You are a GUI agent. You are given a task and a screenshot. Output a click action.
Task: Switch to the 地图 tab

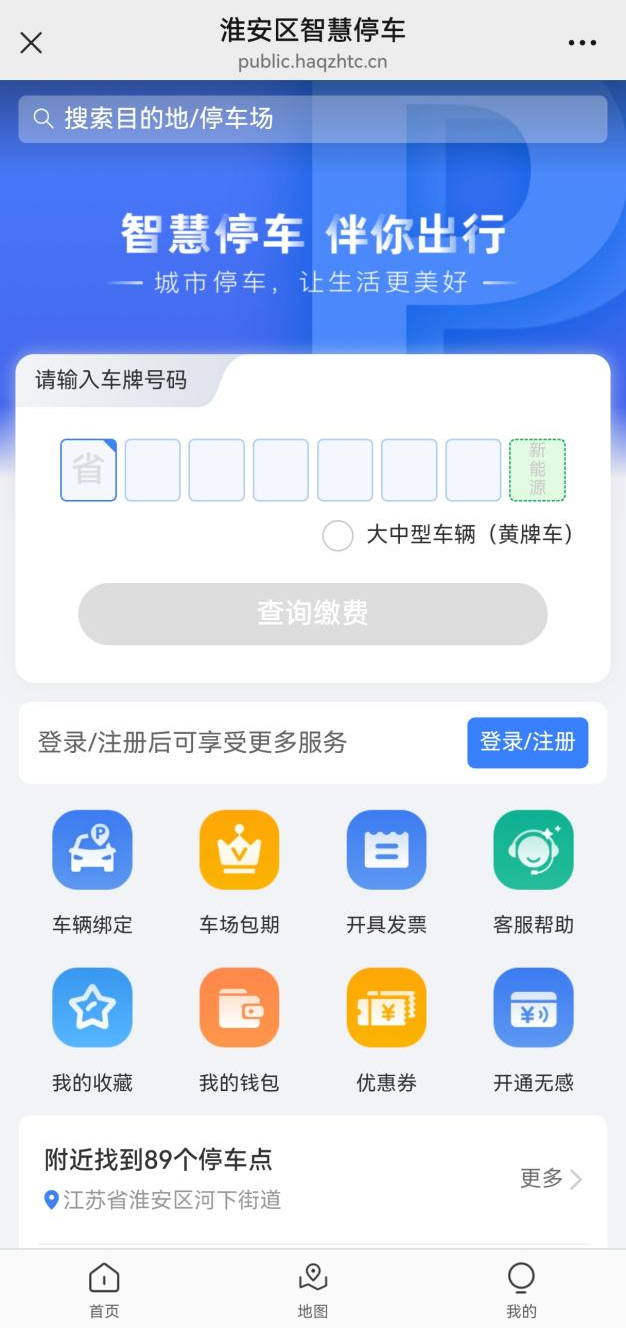[313, 1289]
